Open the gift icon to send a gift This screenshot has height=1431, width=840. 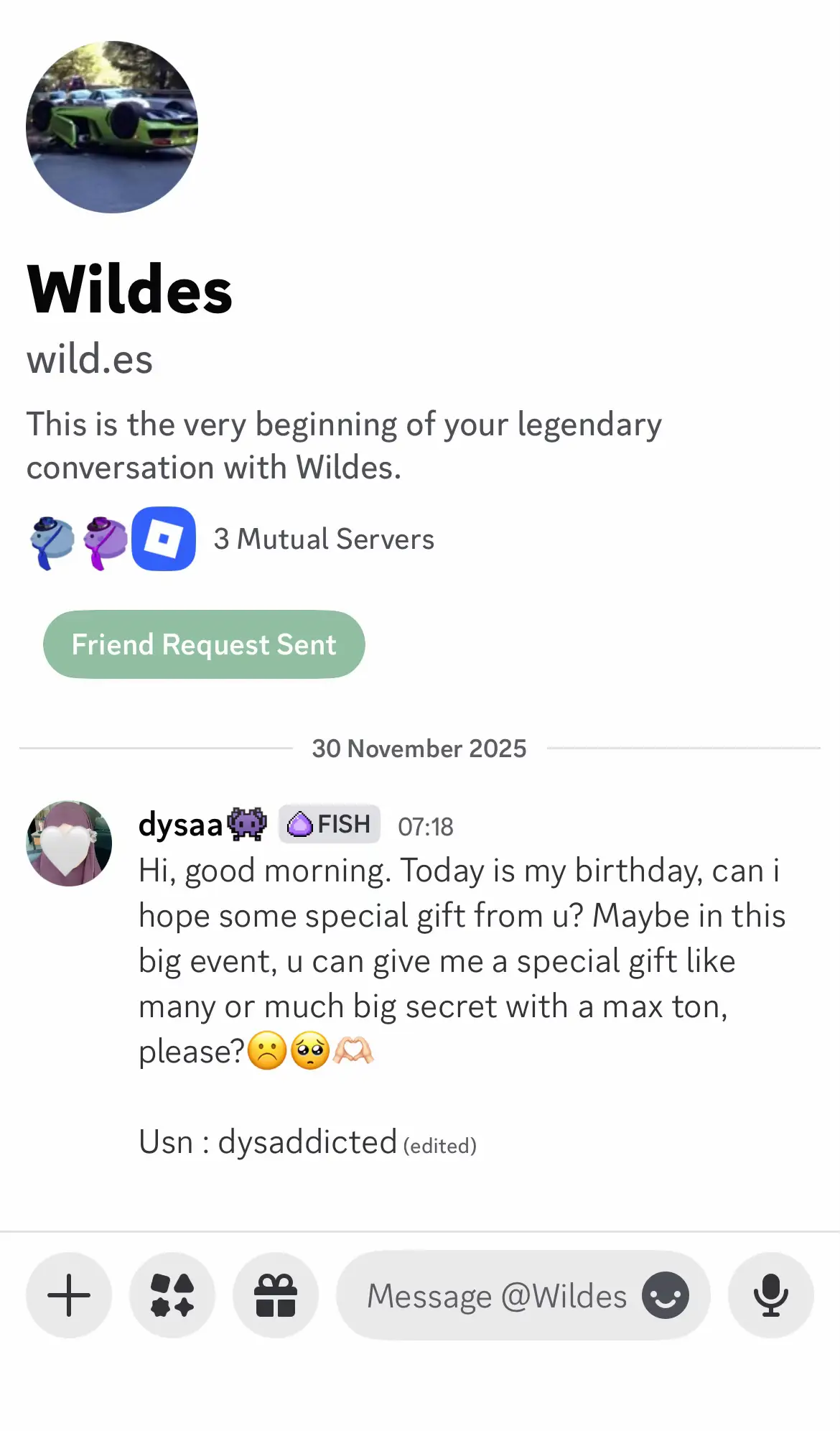[276, 1295]
